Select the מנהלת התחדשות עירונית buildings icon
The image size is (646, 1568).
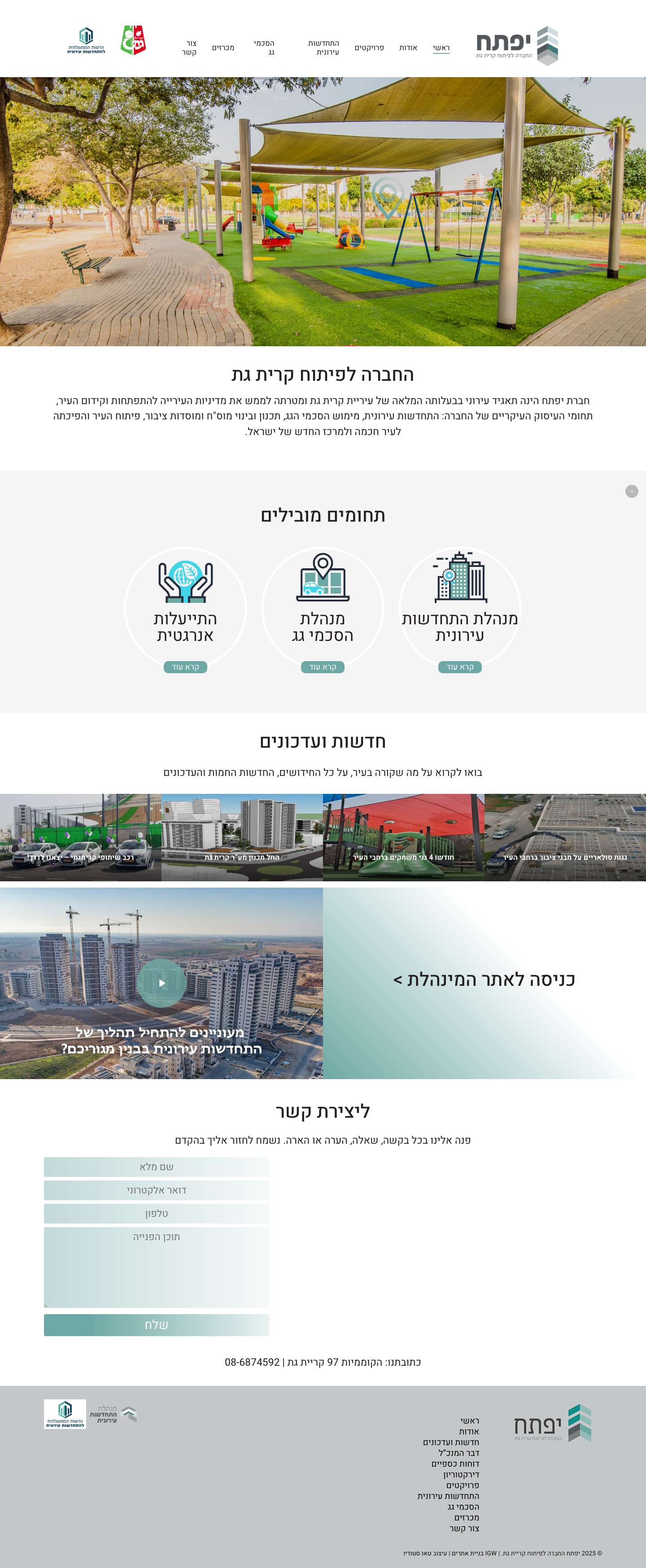point(461,578)
